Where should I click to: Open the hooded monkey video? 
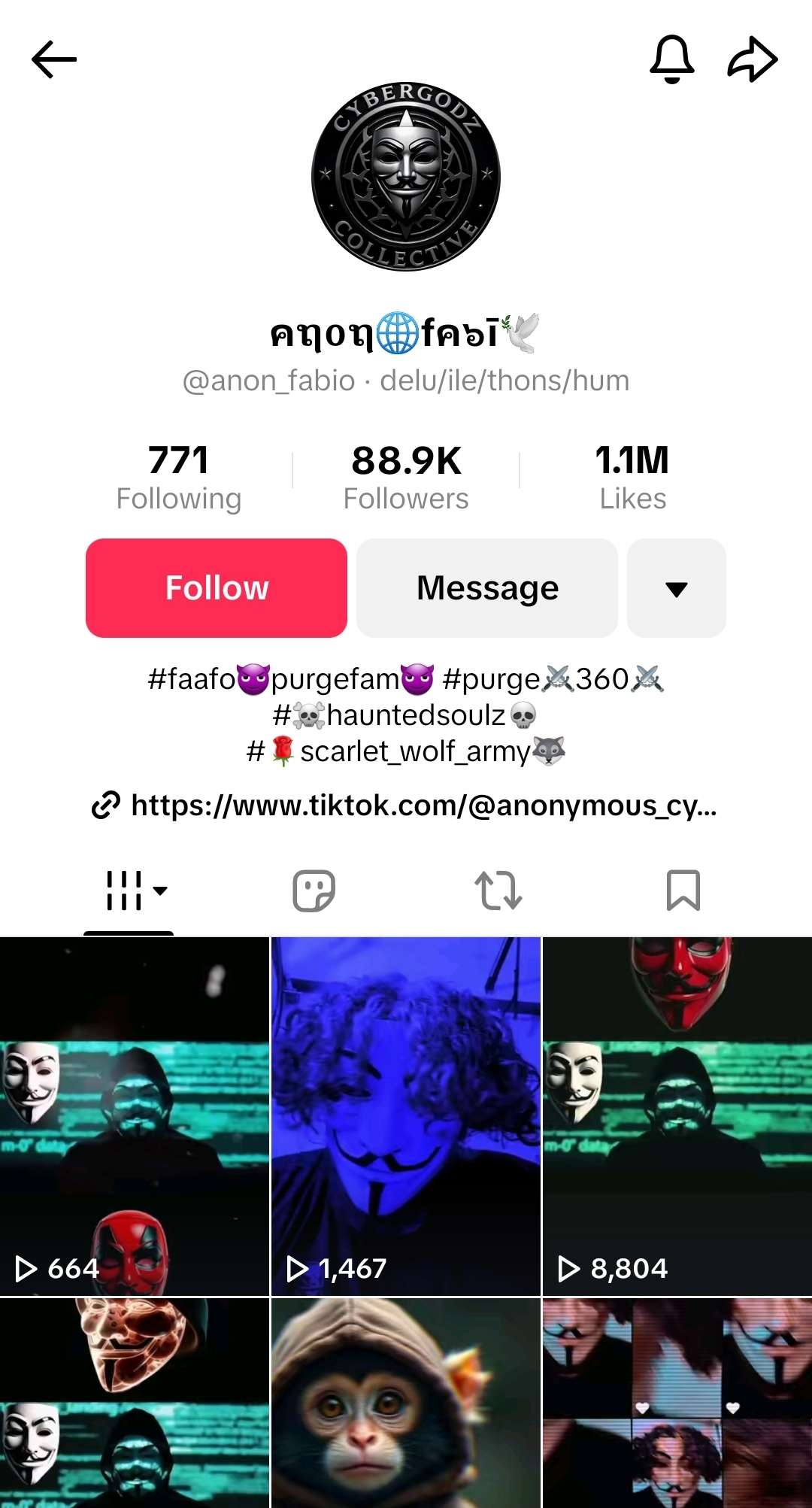click(x=406, y=1403)
